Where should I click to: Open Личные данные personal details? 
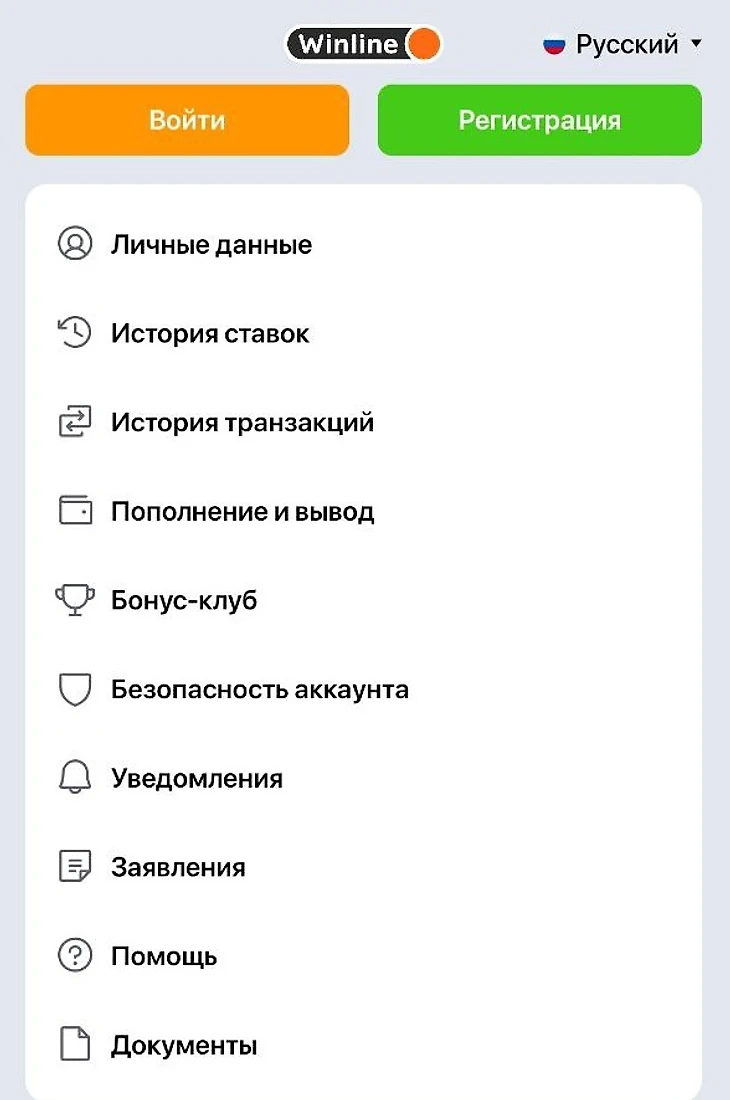tap(211, 245)
